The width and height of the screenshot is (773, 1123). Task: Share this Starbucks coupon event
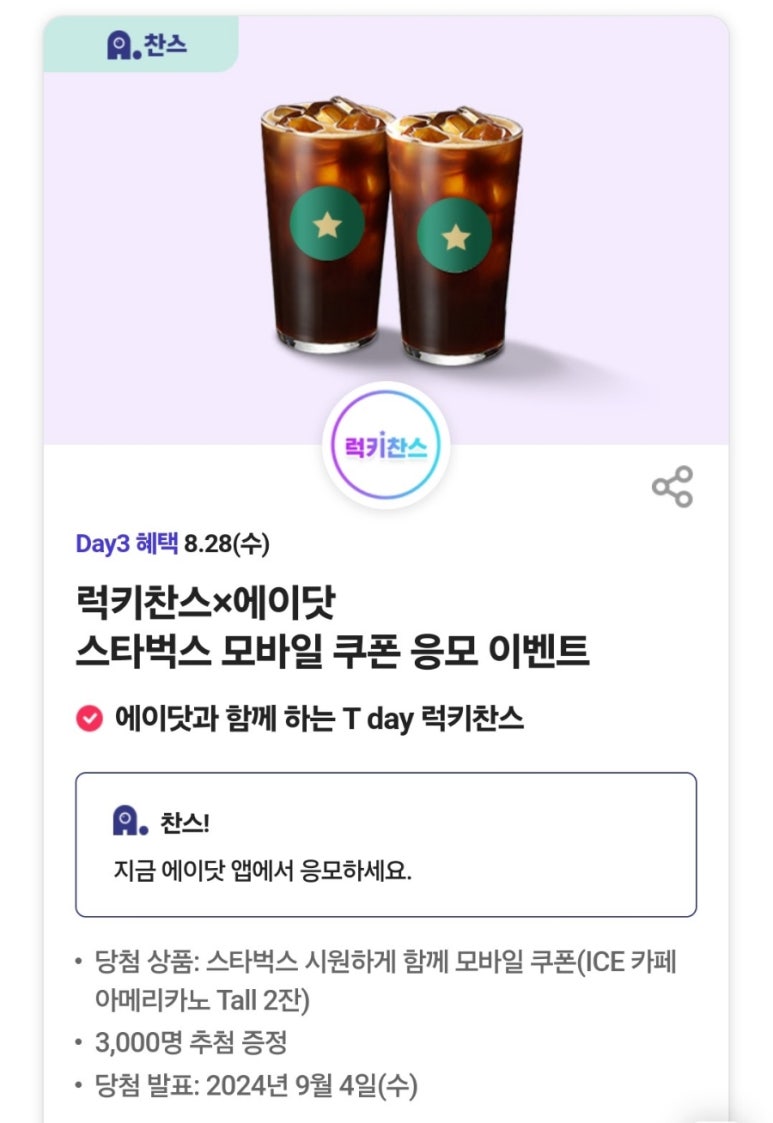[x=672, y=486]
